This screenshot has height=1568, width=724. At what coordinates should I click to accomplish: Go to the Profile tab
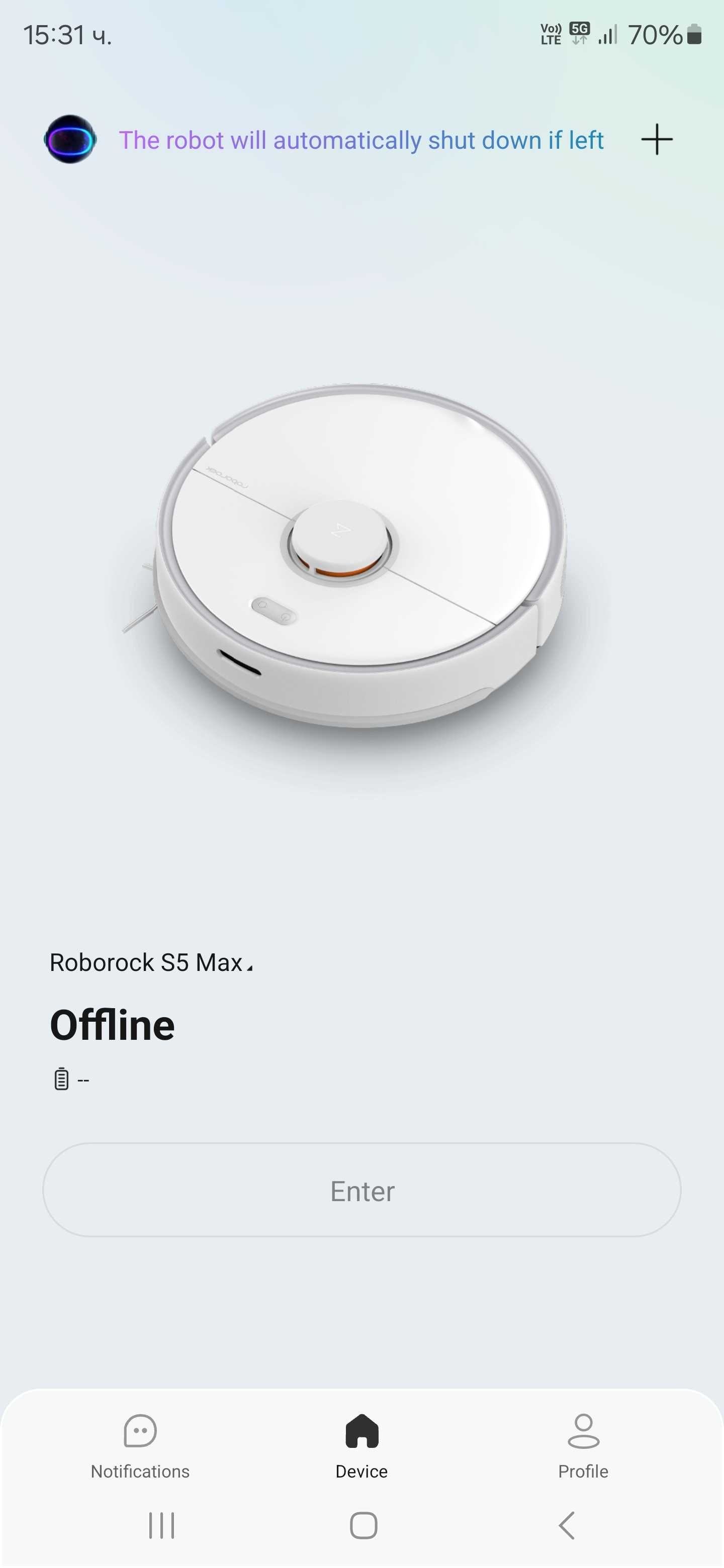click(x=583, y=1446)
